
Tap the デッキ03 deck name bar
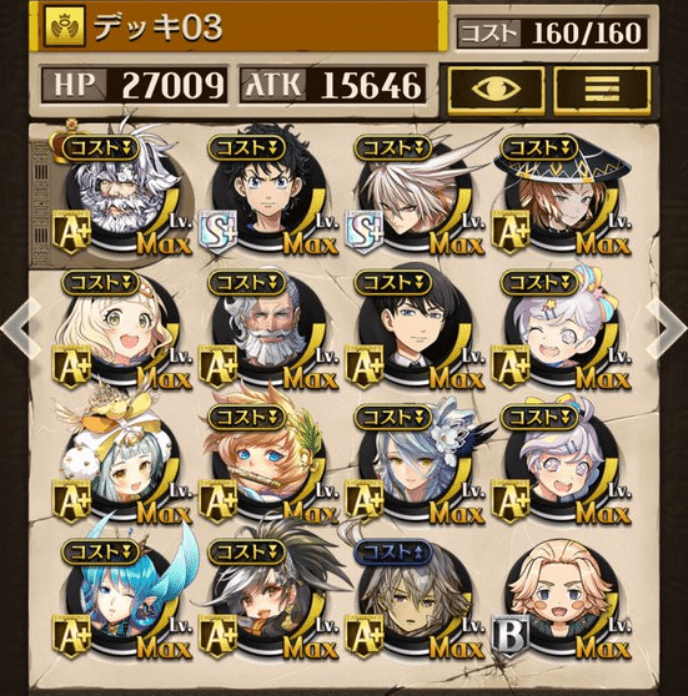point(240,29)
